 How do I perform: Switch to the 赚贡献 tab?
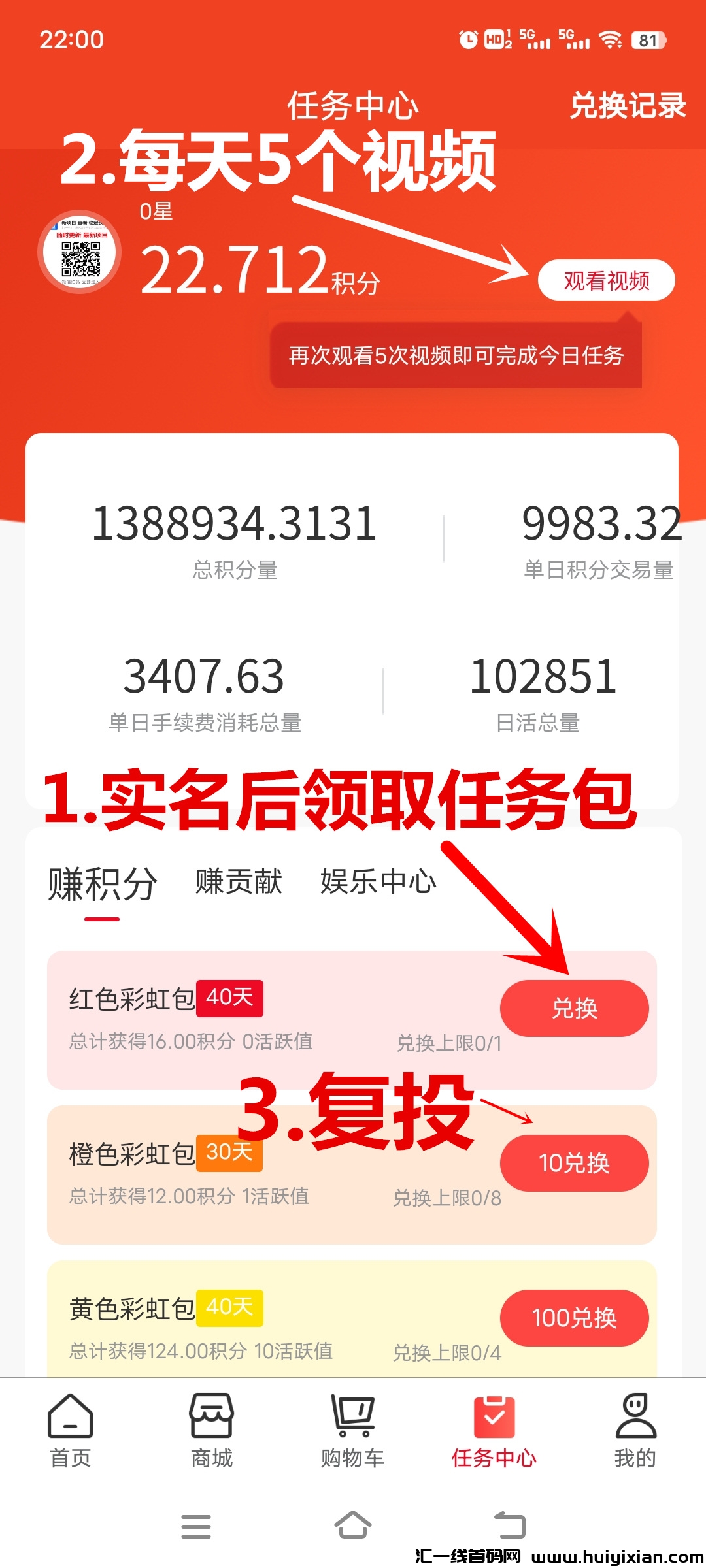point(239,882)
